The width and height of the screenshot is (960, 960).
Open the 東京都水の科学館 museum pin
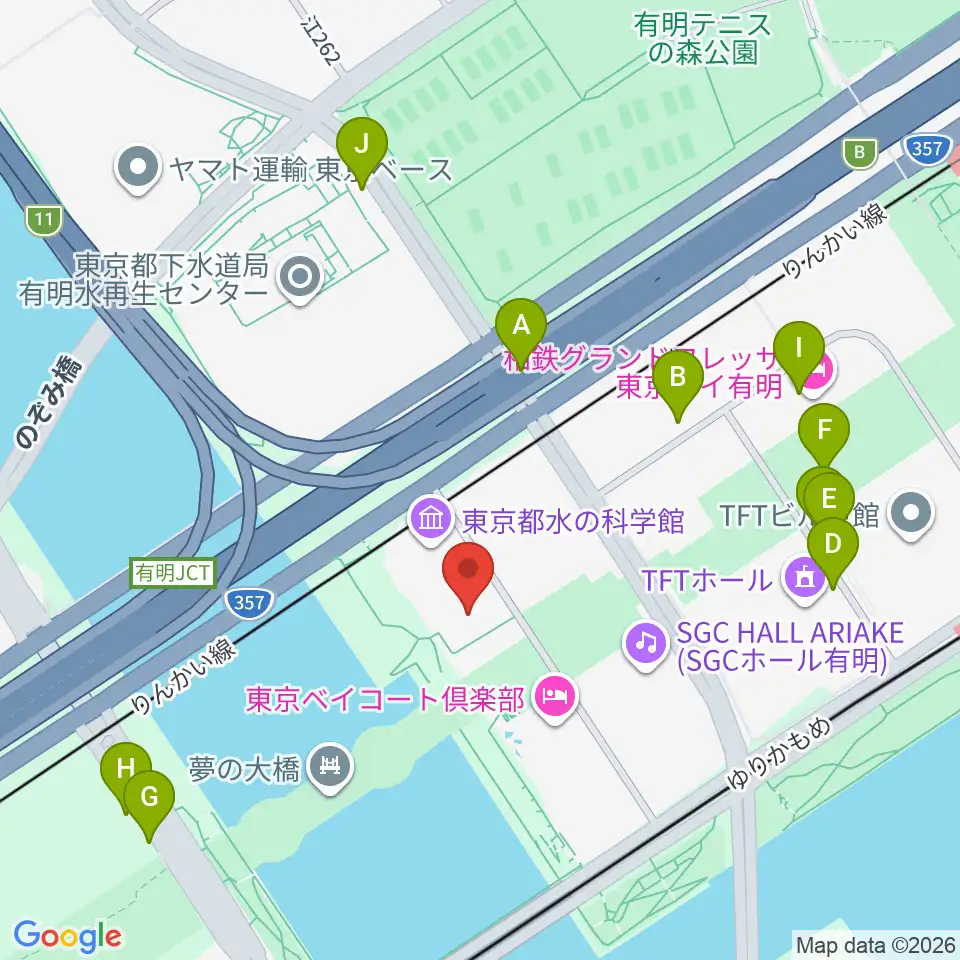pos(431,521)
